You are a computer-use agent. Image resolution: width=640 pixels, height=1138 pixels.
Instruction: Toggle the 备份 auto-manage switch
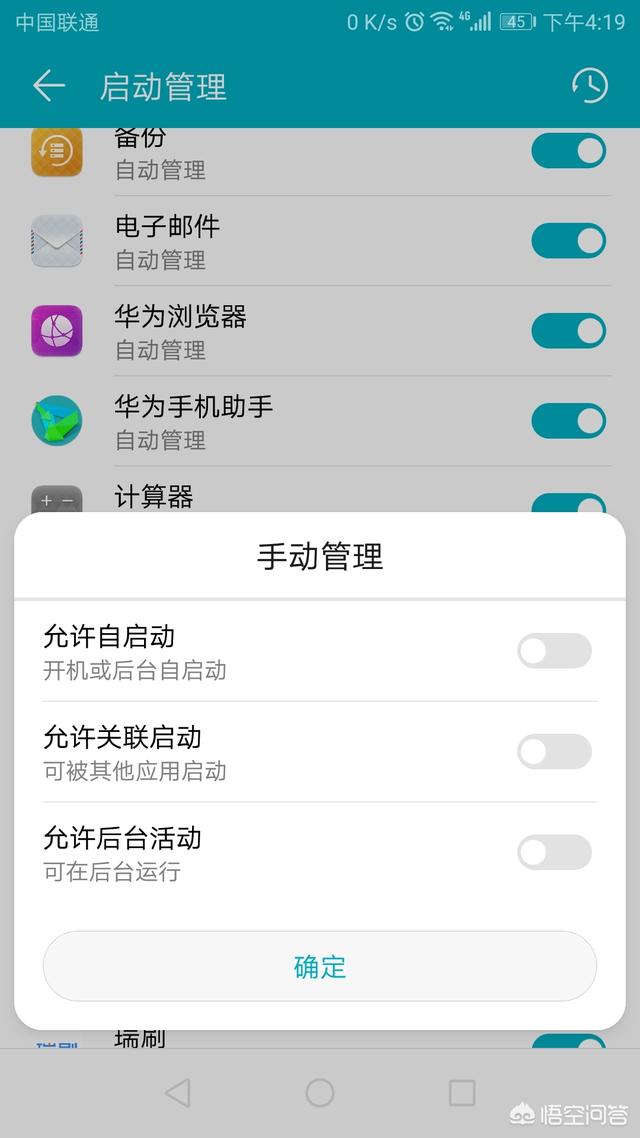(x=569, y=151)
